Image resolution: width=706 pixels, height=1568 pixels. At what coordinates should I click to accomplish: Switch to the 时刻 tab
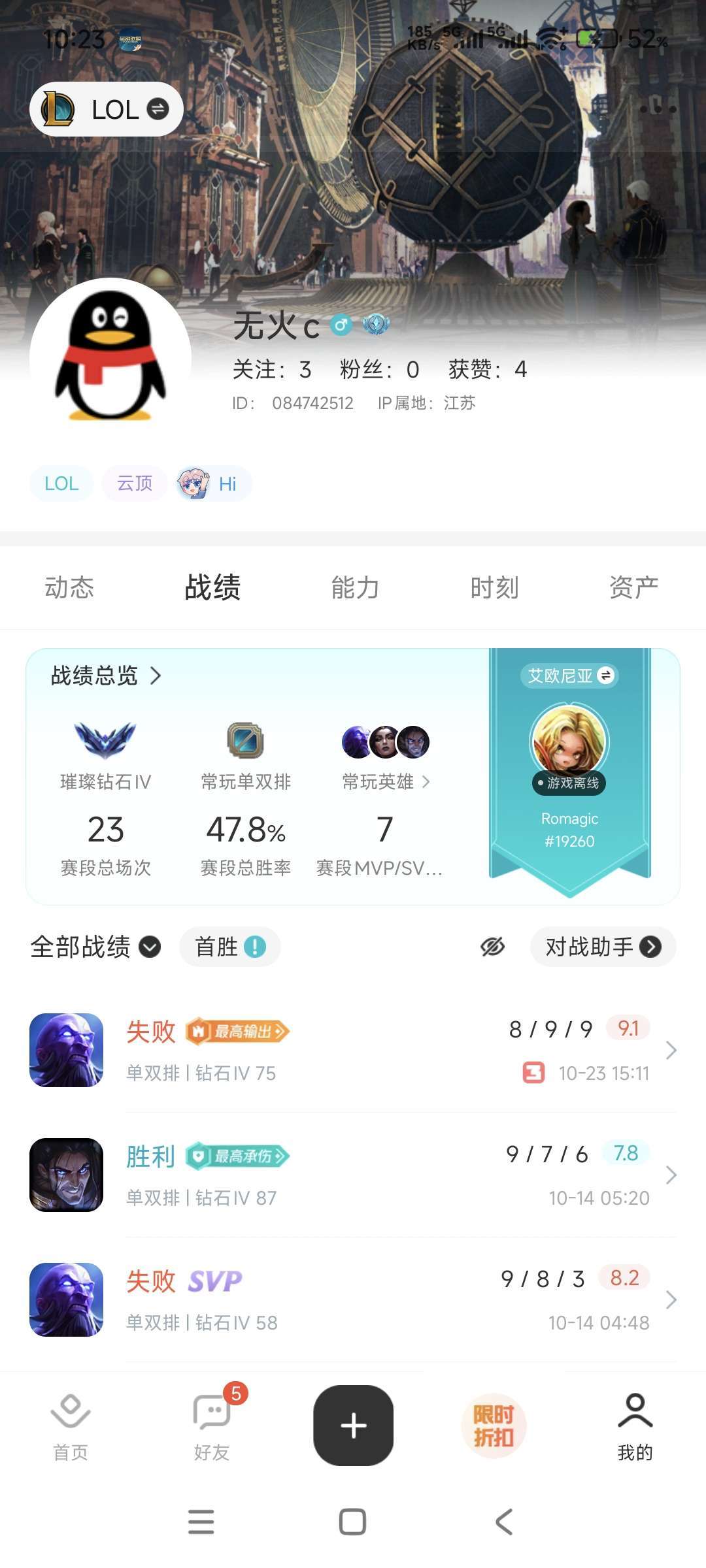click(495, 587)
